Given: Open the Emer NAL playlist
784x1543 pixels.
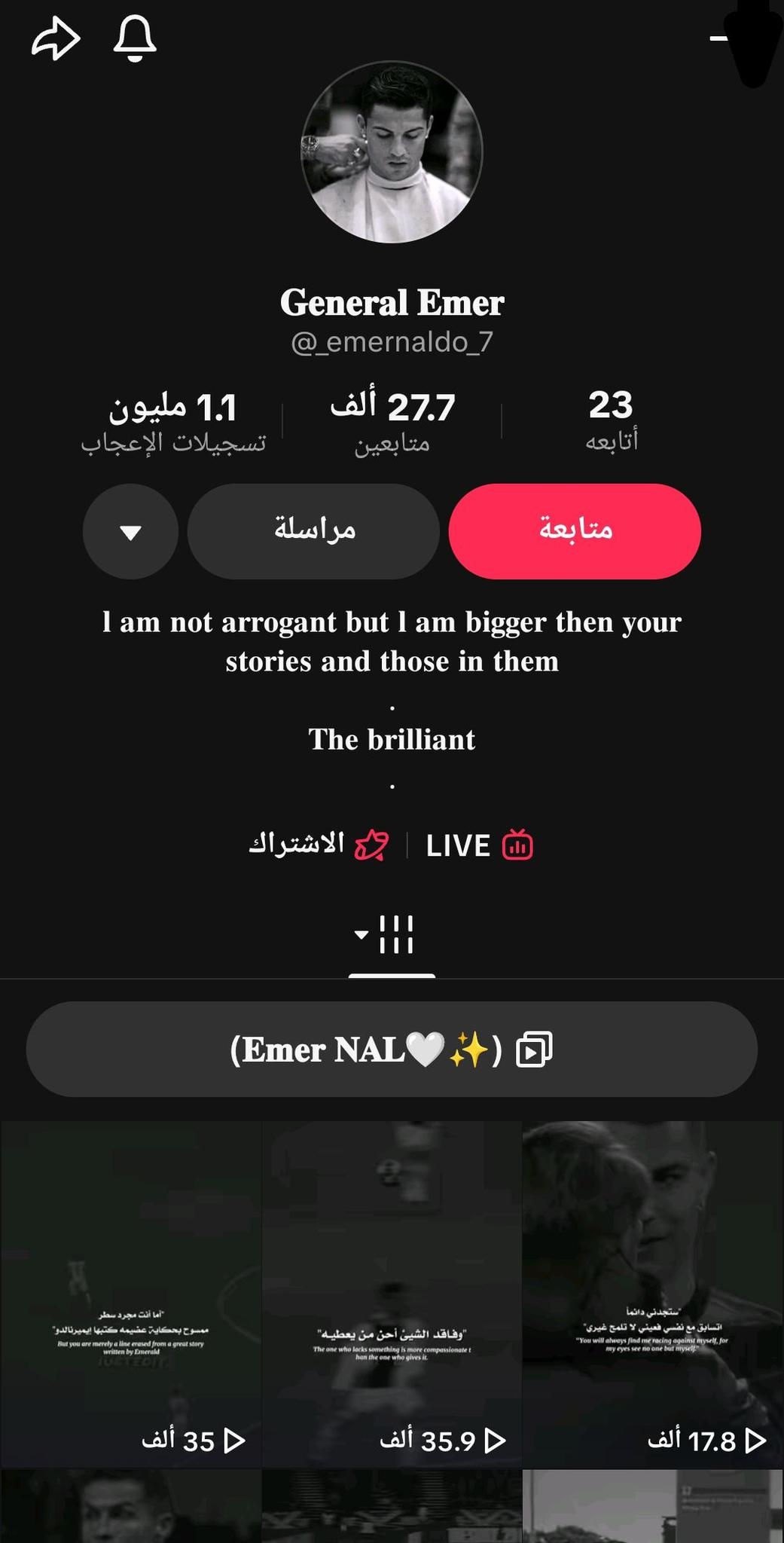Looking at the screenshot, I should (x=392, y=1049).
